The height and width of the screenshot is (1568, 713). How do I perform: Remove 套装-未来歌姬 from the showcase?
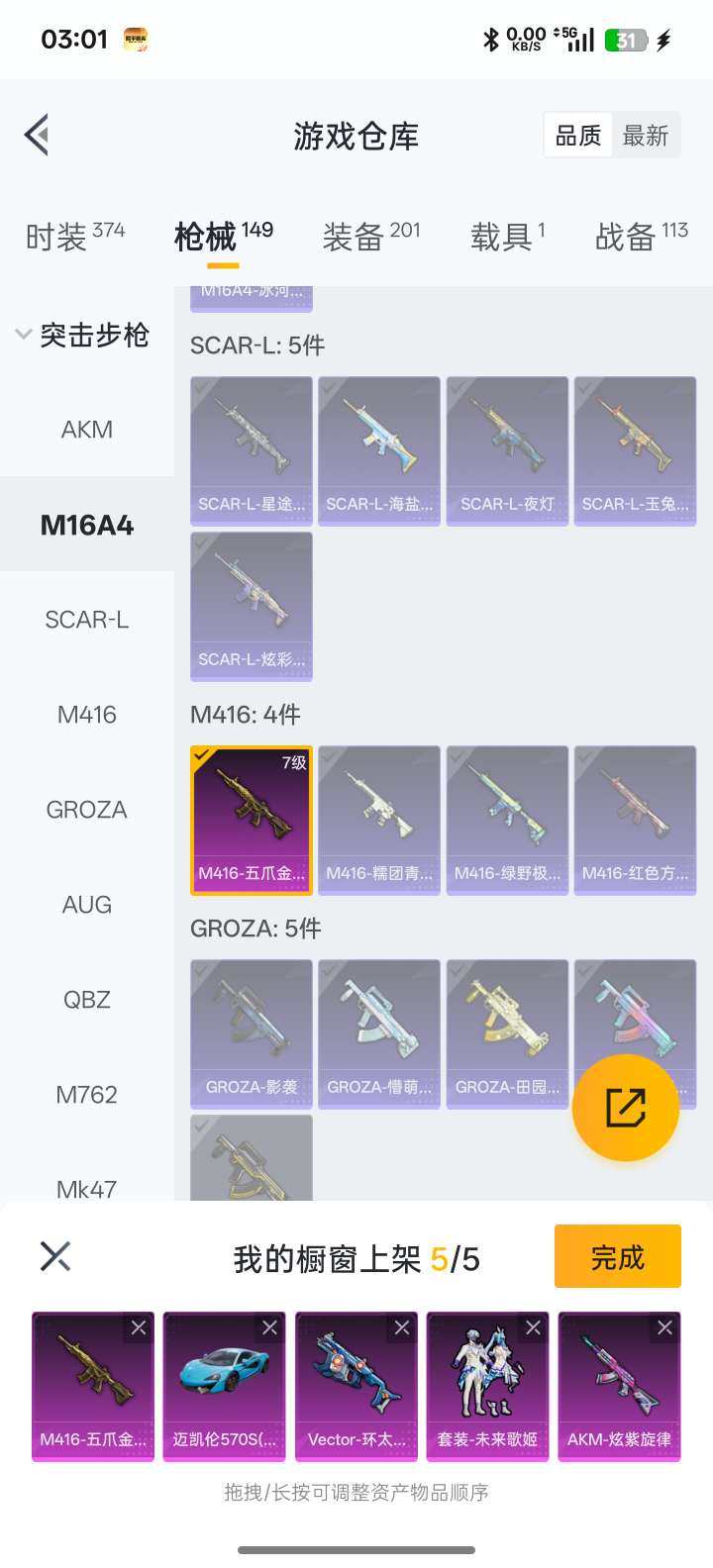(x=533, y=1328)
